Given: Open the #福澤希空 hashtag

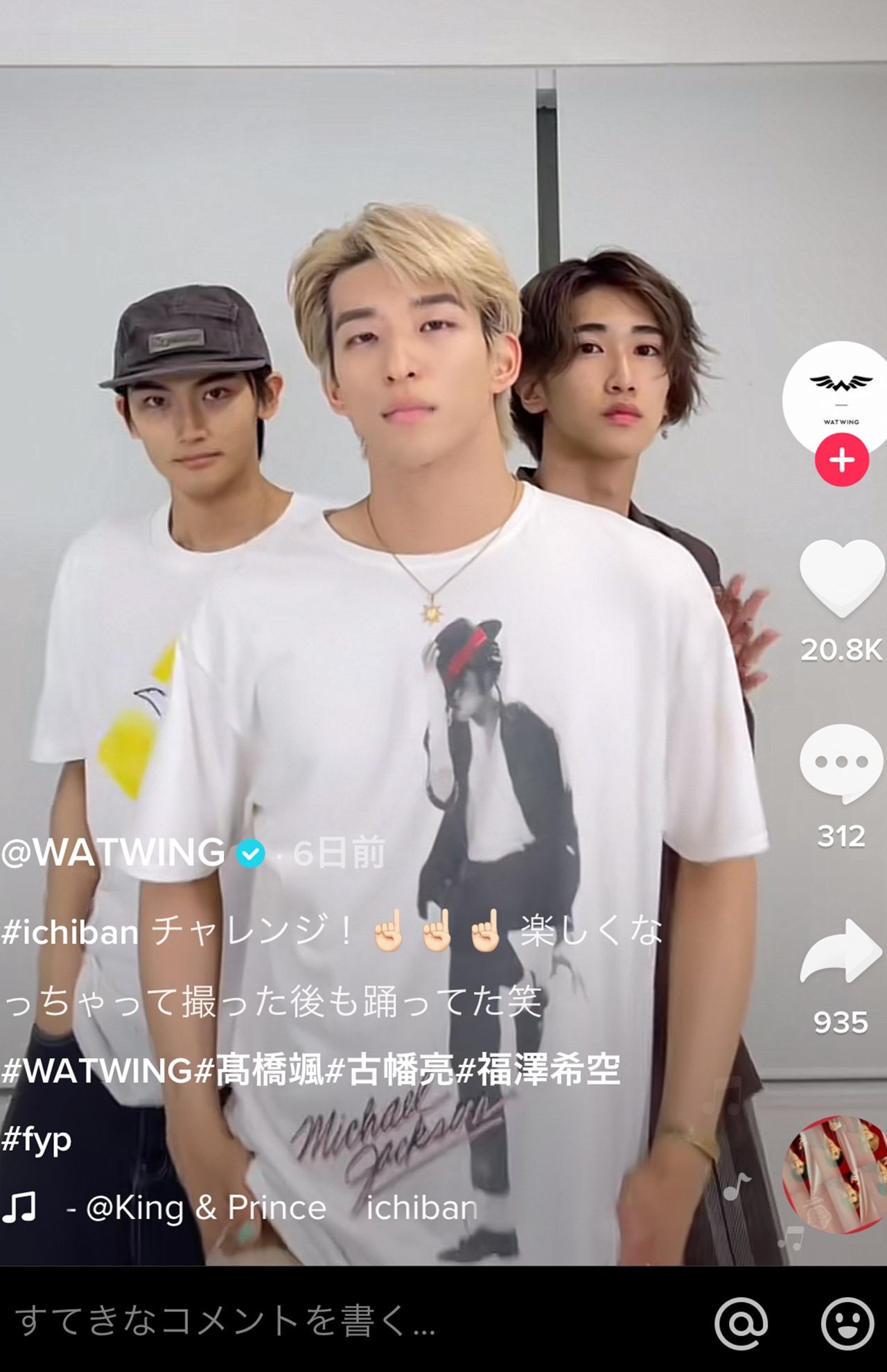Looking at the screenshot, I should [539, 1071].
